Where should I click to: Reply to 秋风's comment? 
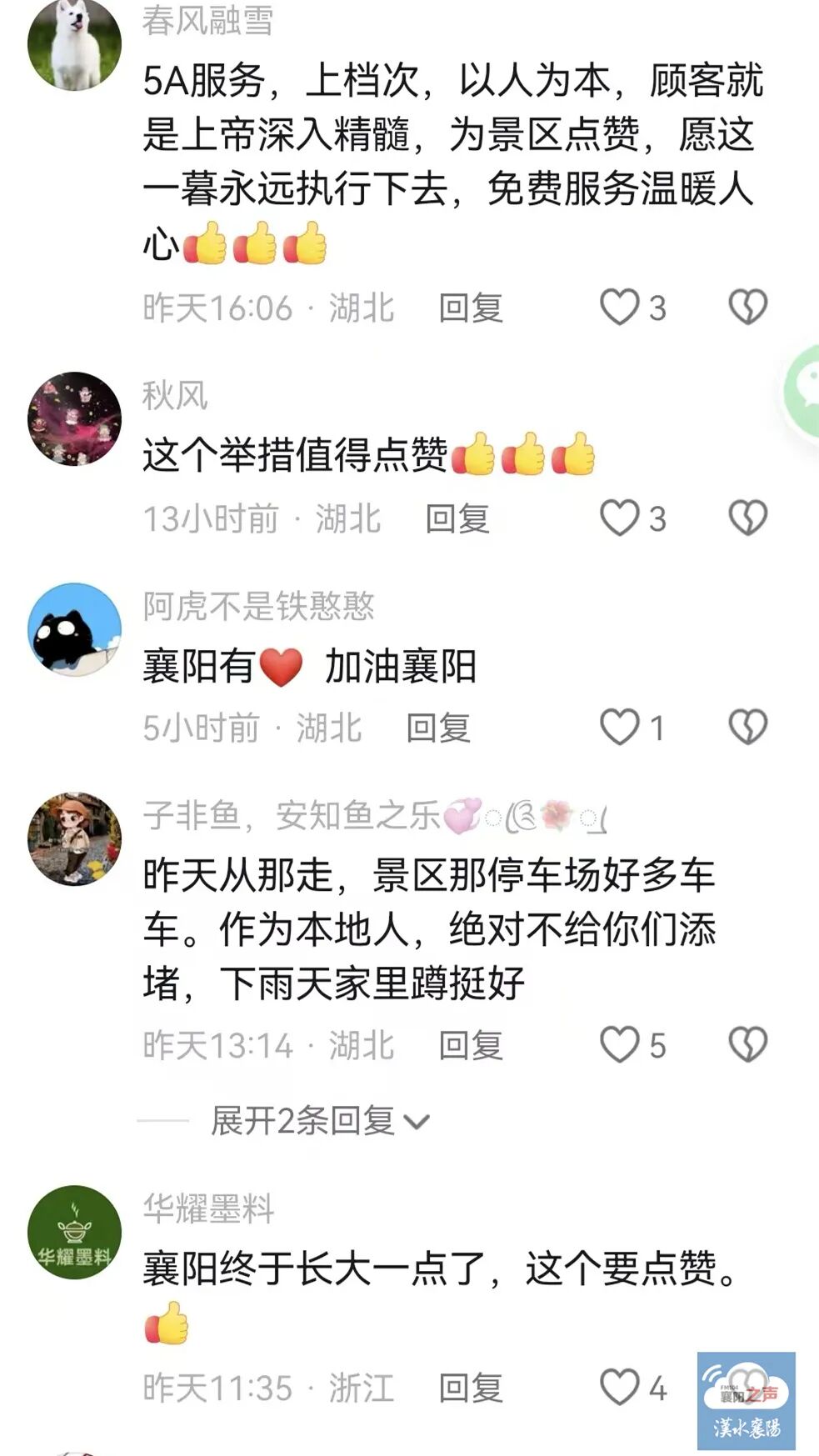tap(457, 519)
